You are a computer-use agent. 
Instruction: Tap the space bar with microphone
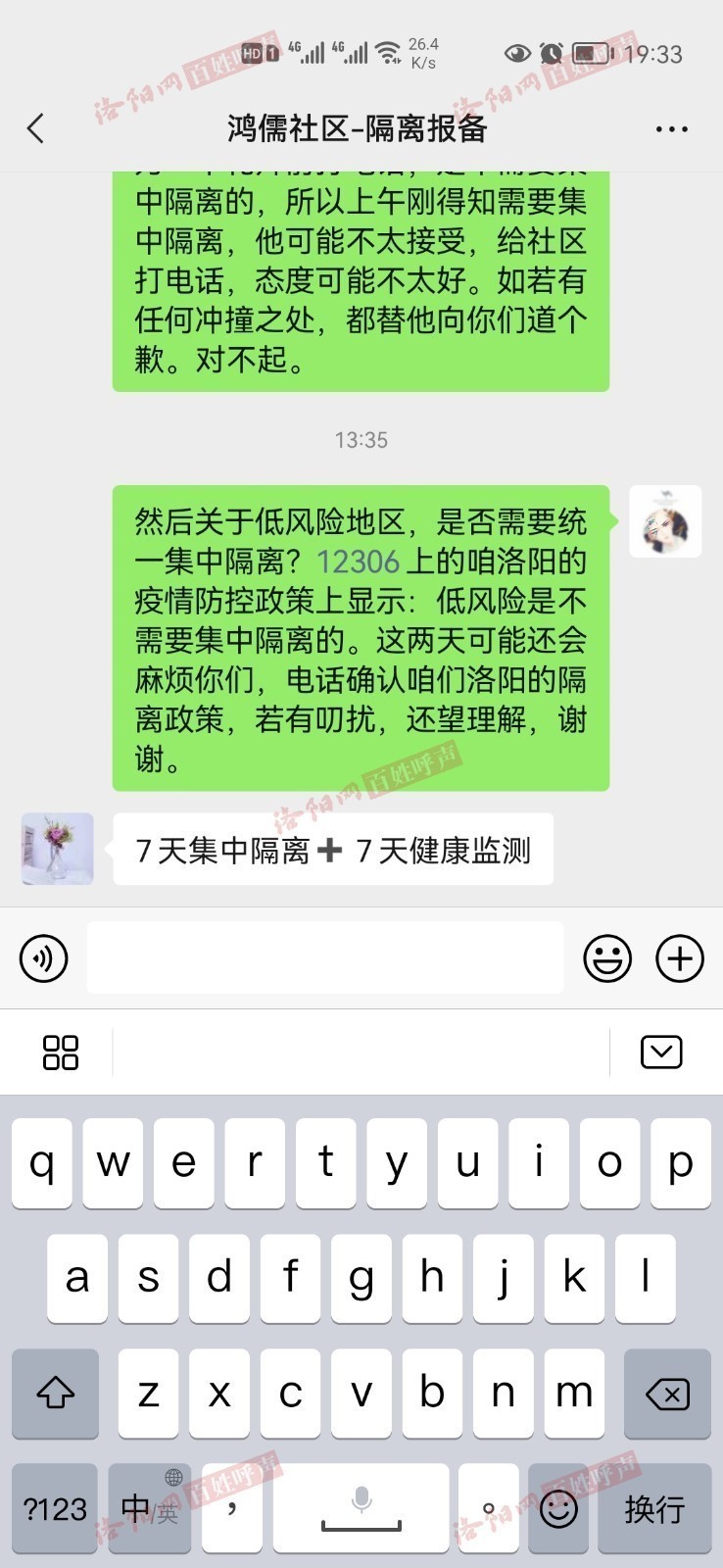[361, 1508]
